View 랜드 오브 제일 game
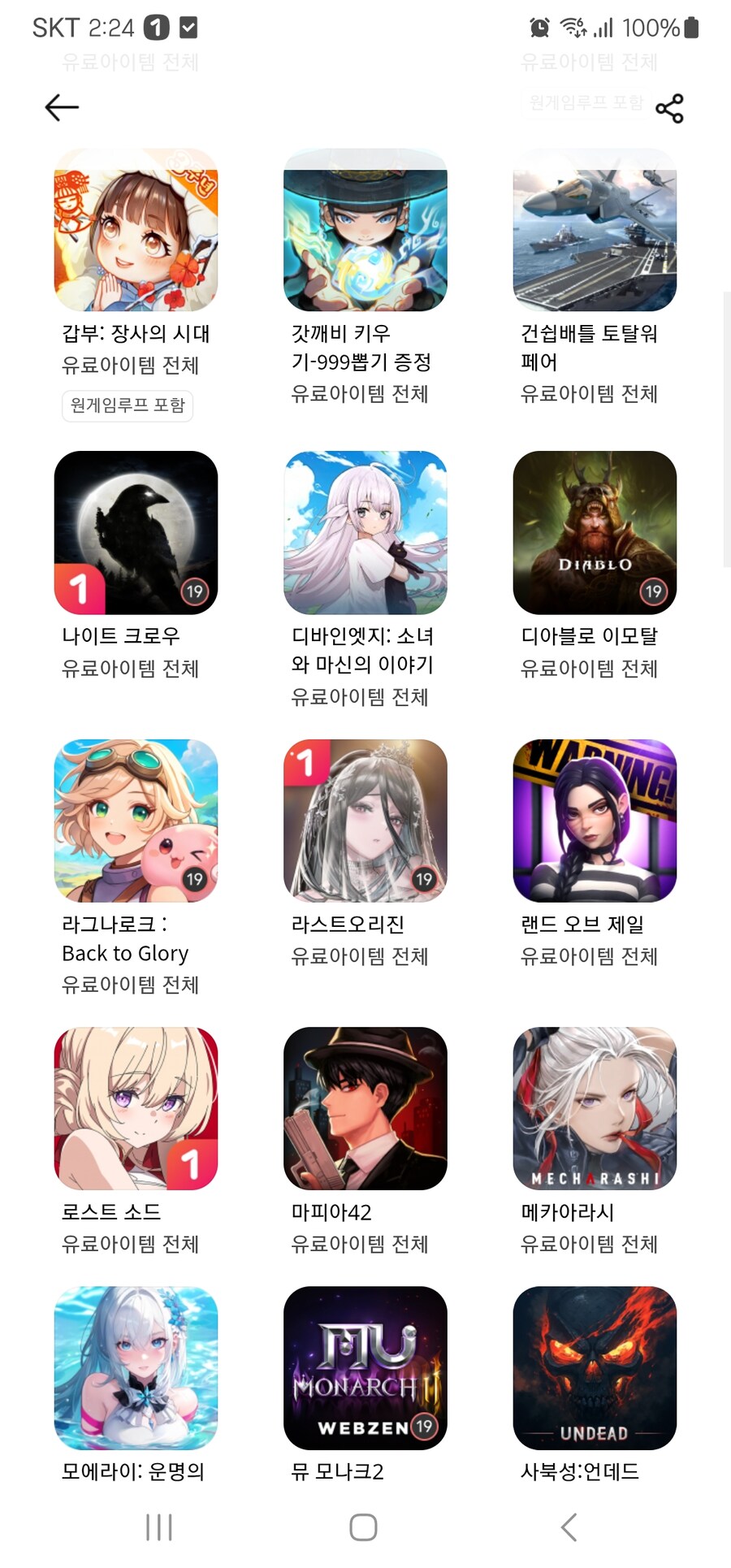 [x=595, y=821]
